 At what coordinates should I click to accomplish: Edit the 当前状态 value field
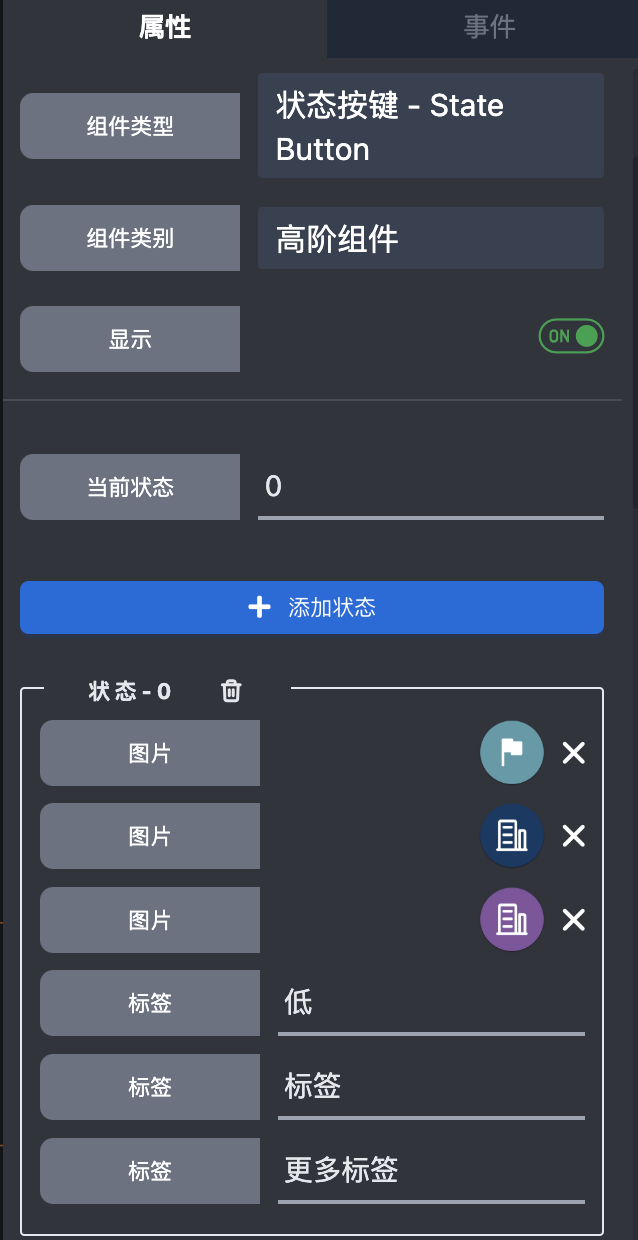click(430, 488)
